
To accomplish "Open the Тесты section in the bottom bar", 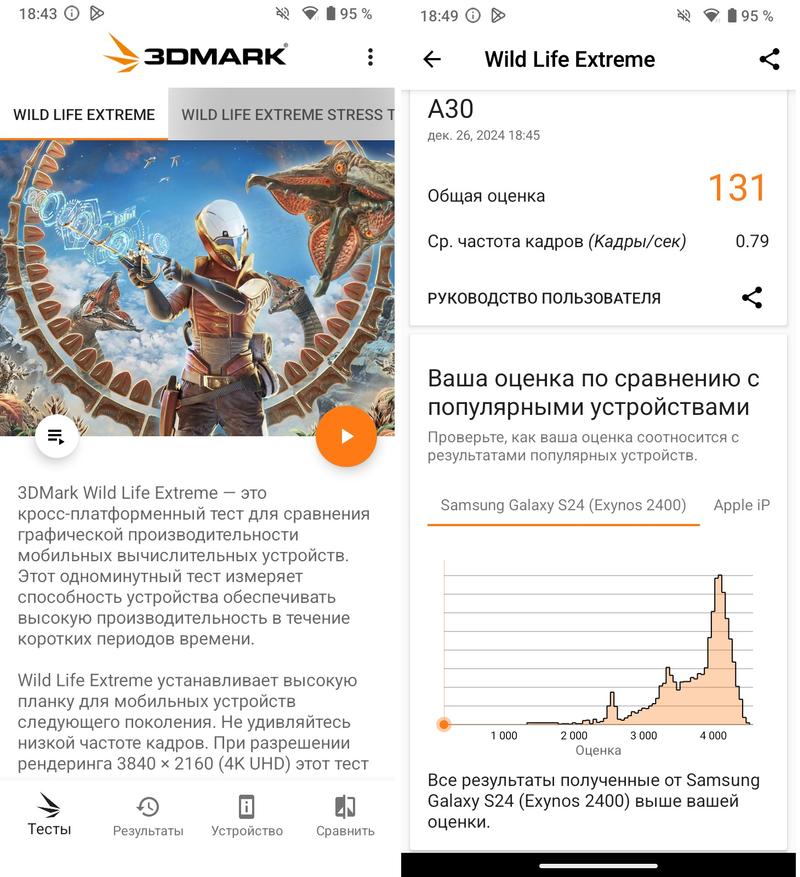I will coord(49,814).
